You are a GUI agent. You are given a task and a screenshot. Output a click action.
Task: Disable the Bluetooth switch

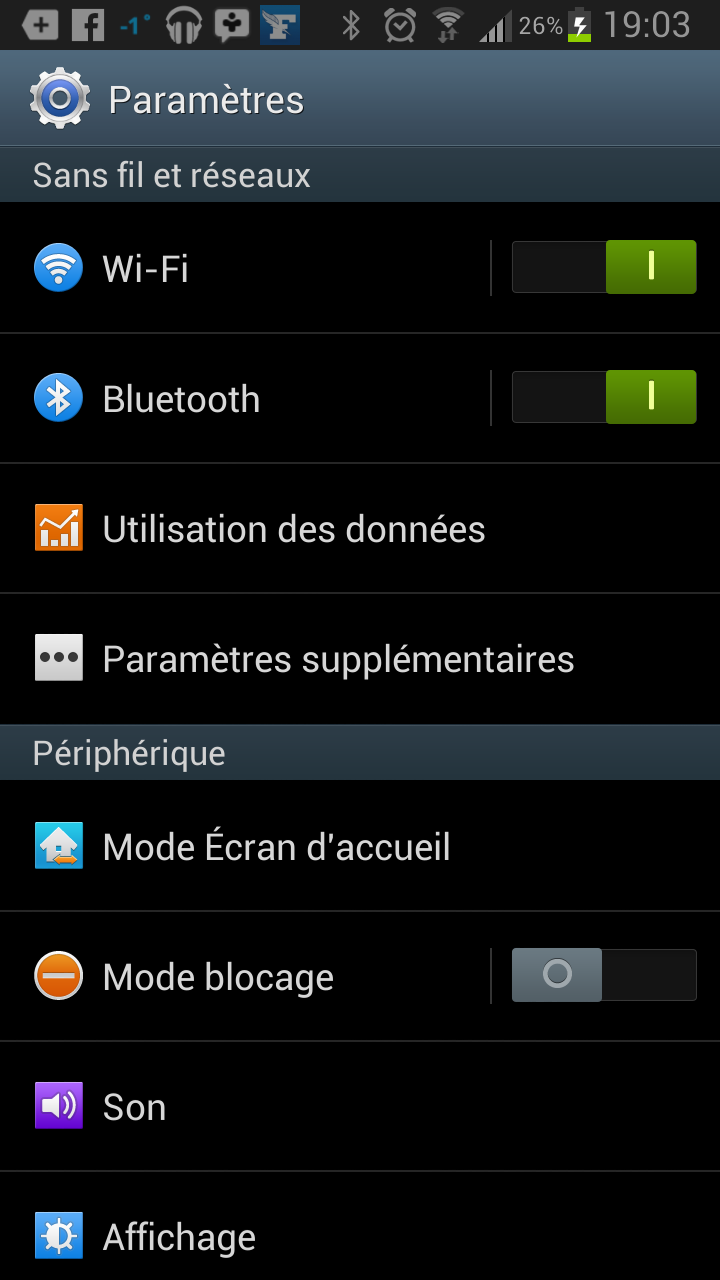click(x=604, y=397)
